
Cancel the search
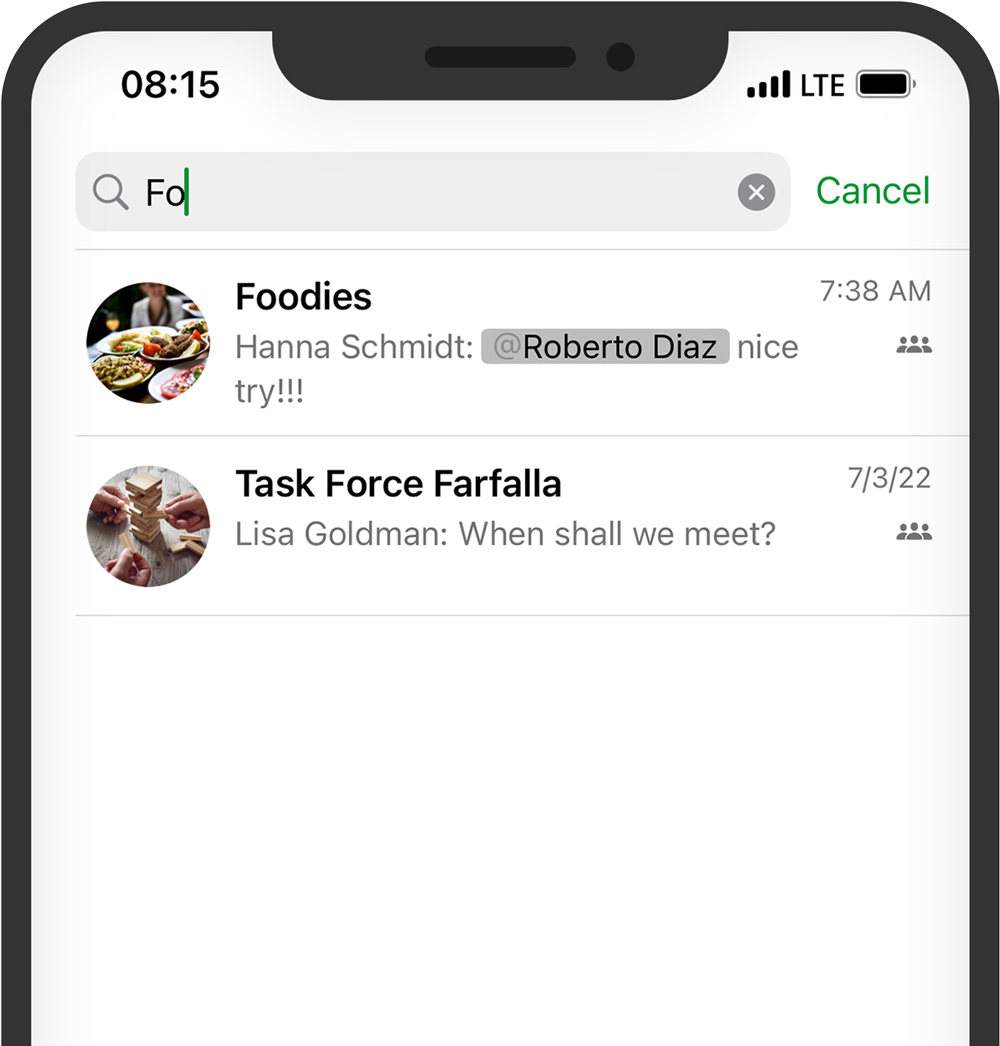coord(872,191)
